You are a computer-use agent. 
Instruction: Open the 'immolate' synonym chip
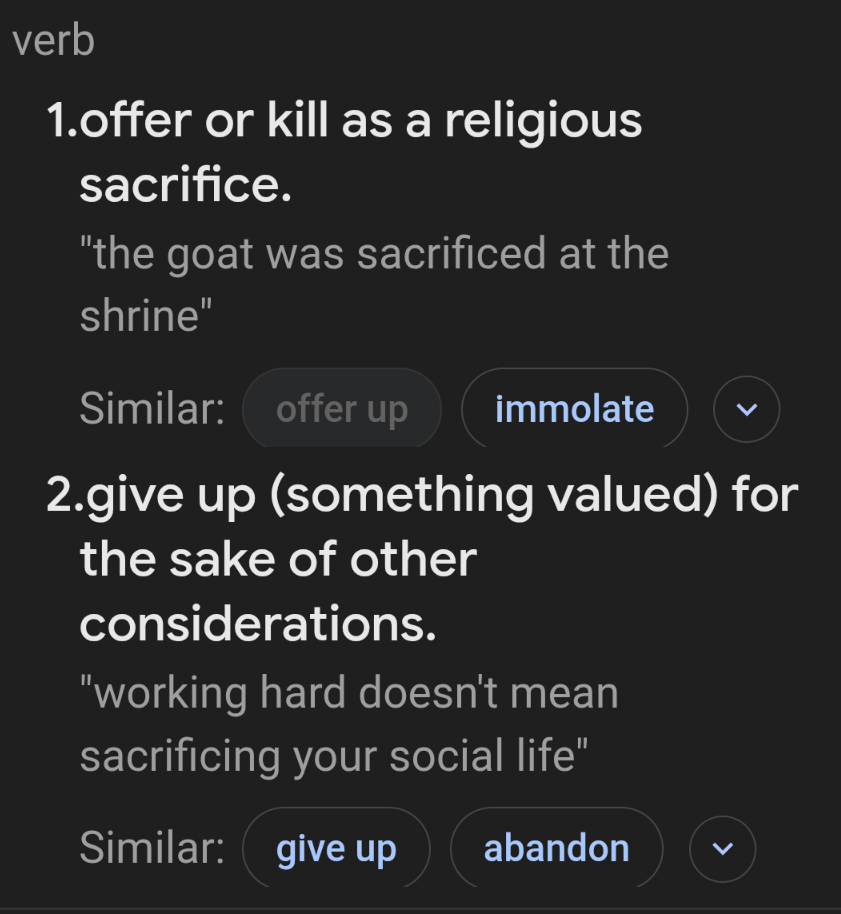(x=574, y=409)
